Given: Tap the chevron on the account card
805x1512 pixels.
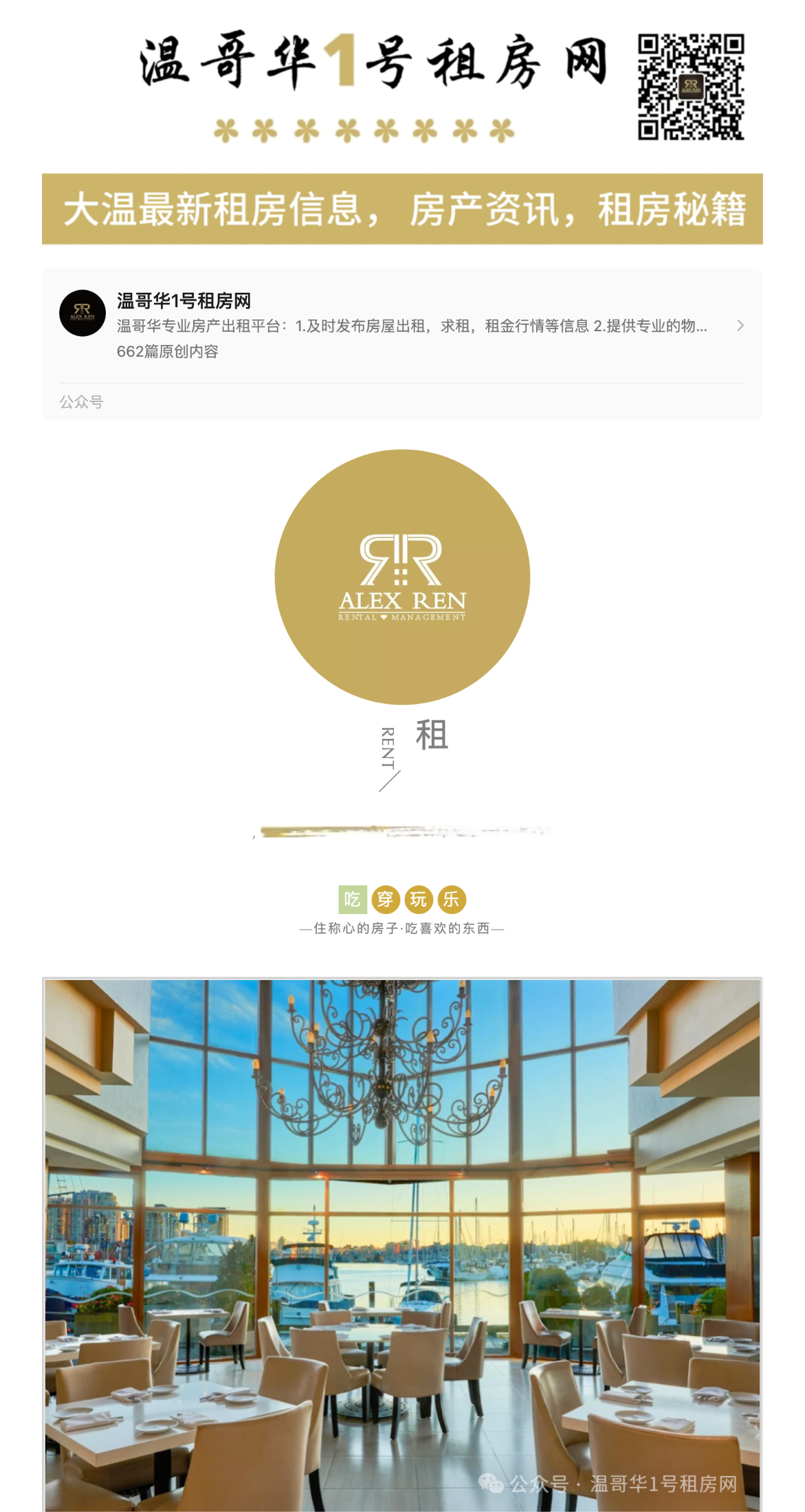Looking at the screenshot, I should pyautogui.click(x=740, y=326).
